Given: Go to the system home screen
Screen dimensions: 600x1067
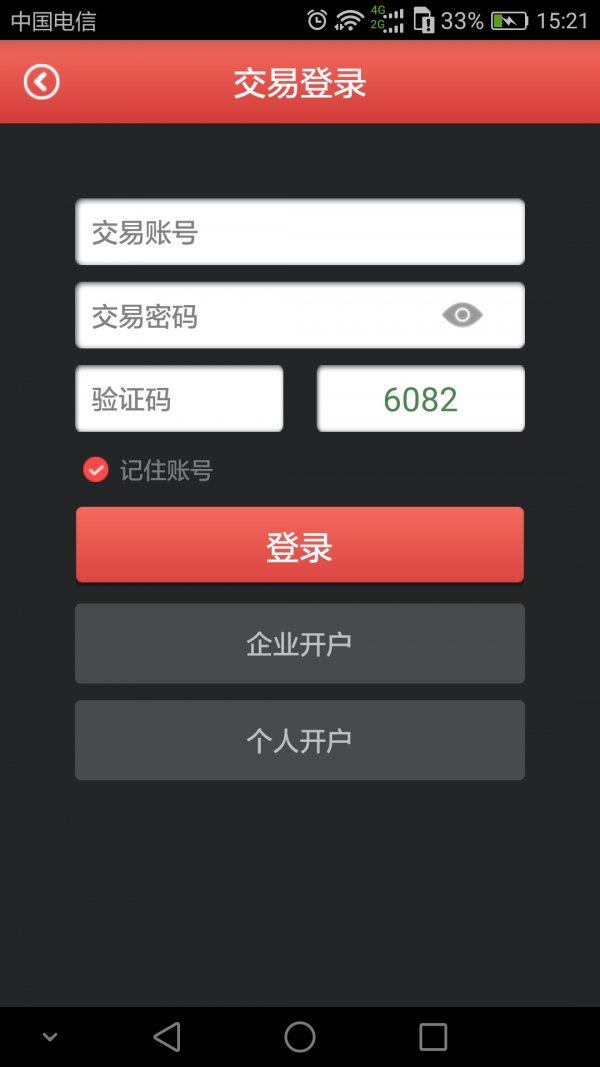Looking at the screenshot, I should (300, 1037).
